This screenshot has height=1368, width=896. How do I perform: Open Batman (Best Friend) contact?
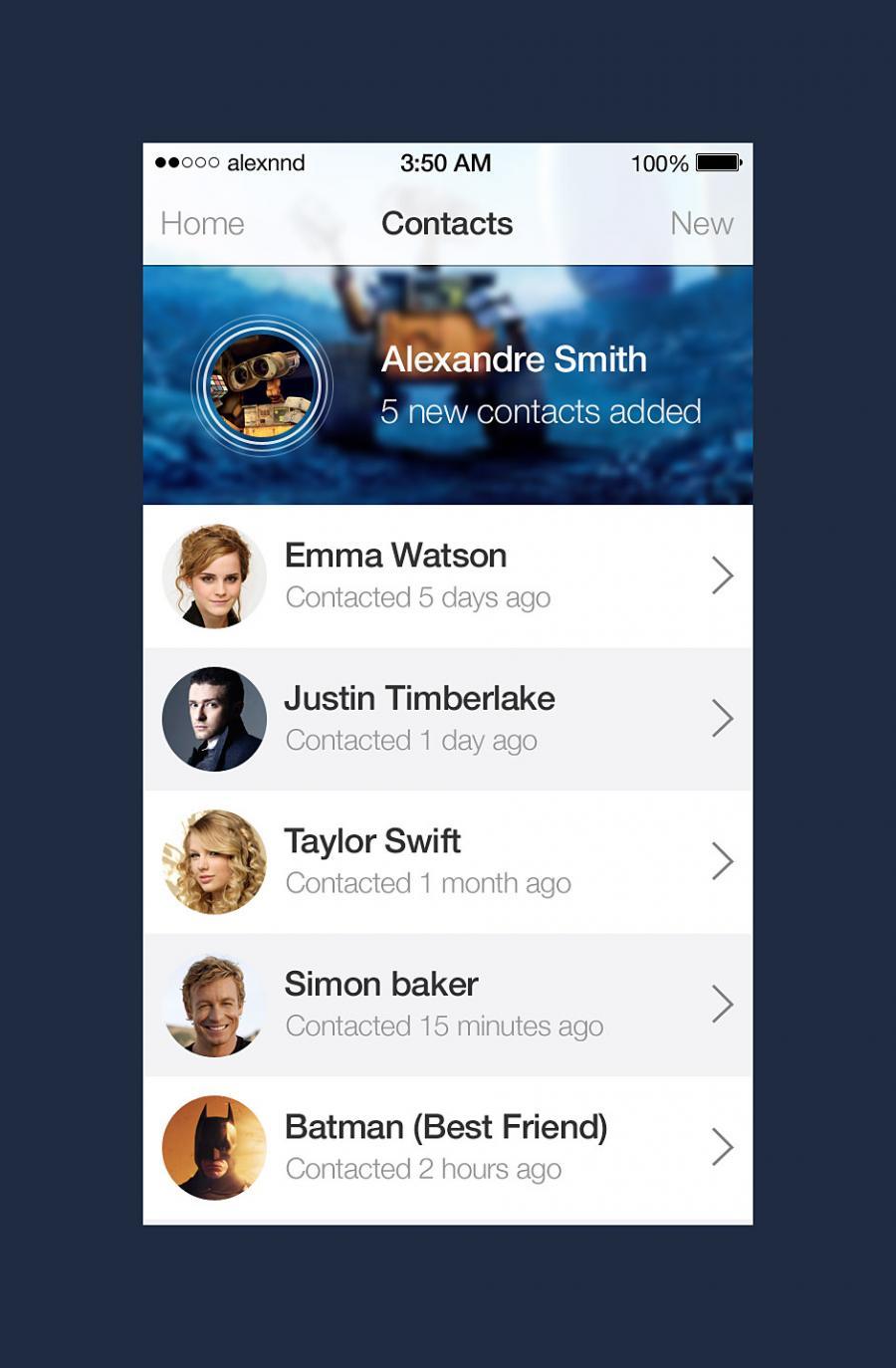[x=447, y=1147]
